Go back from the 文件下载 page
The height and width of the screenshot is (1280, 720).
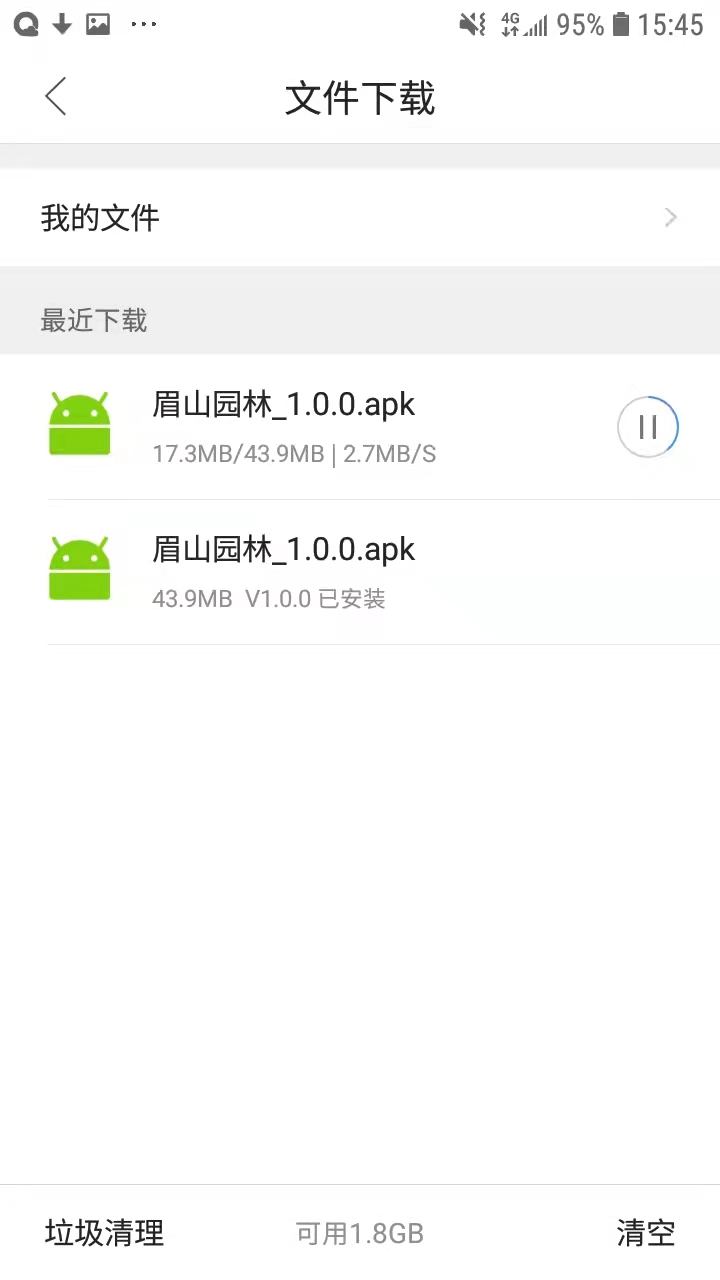(x=56, y=97)
